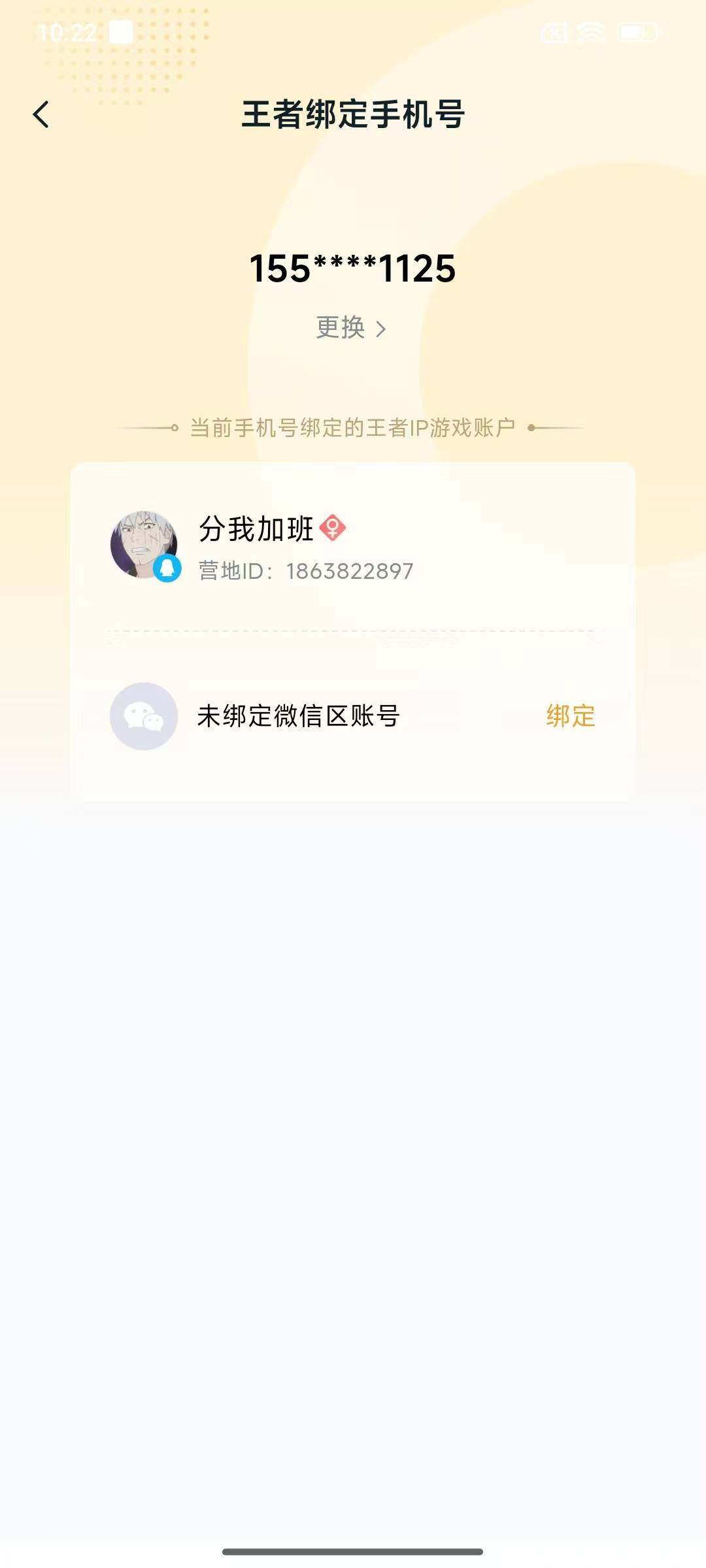This screenshot has height=1568, width=706.
Task: Tap the avatar thumbnail of 分我加班
Action: [144, 542]
